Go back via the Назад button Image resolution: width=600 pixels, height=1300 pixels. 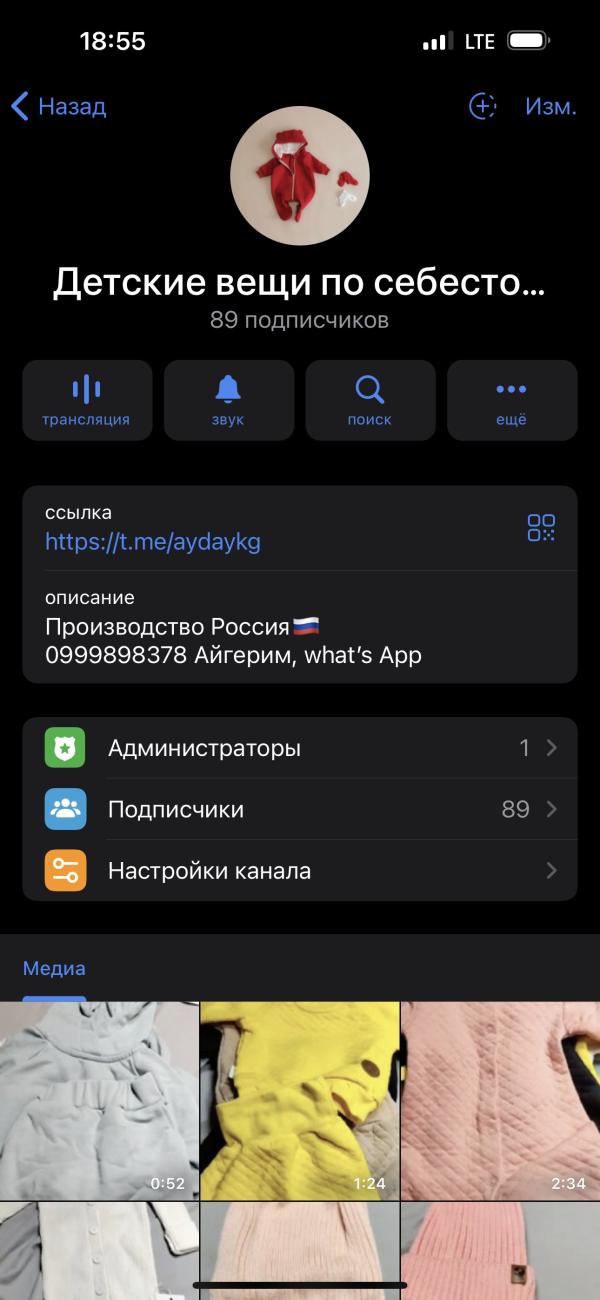point(58,106)
